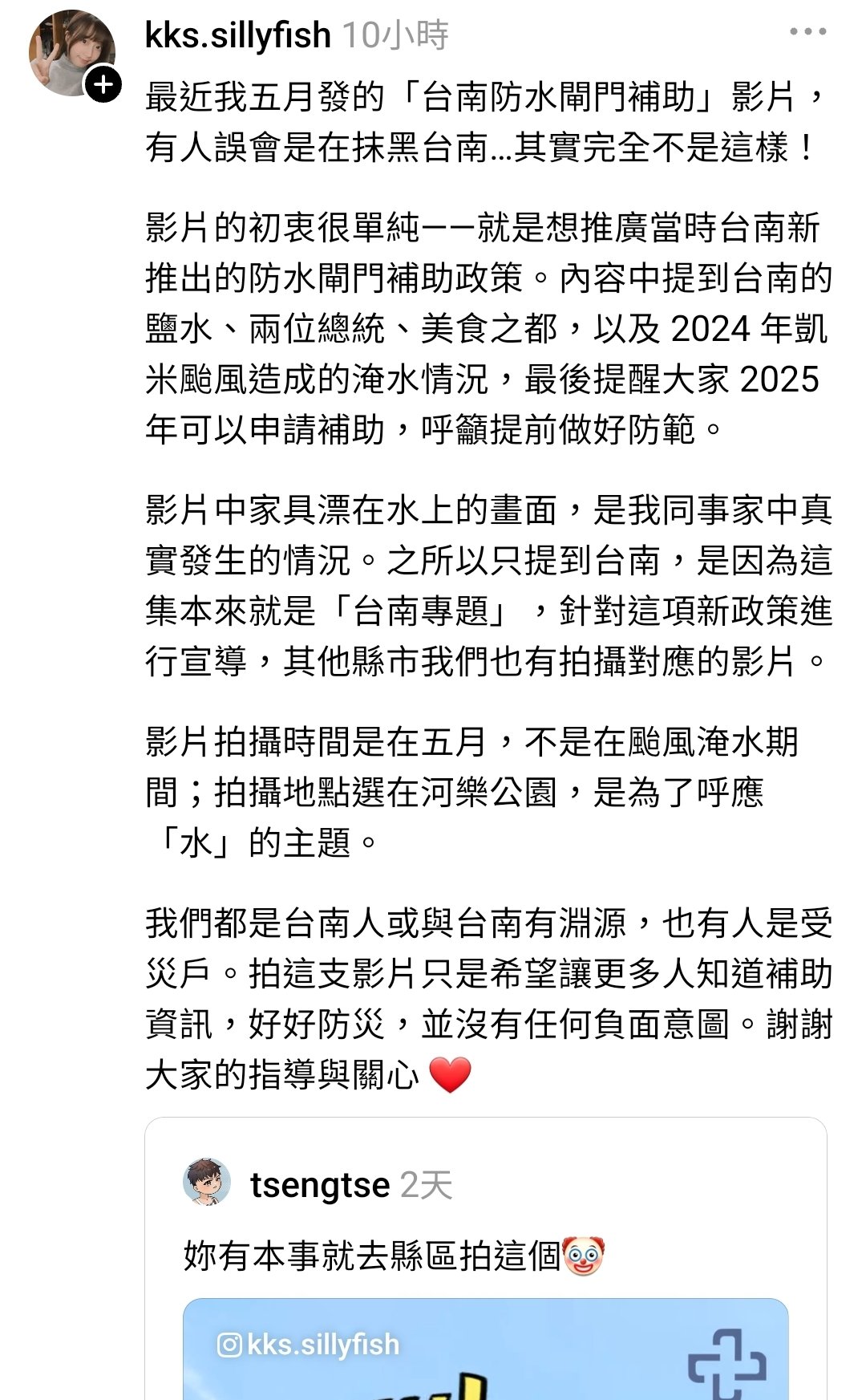Follow kks.sillyfish via the plus badge

[103, 84]
